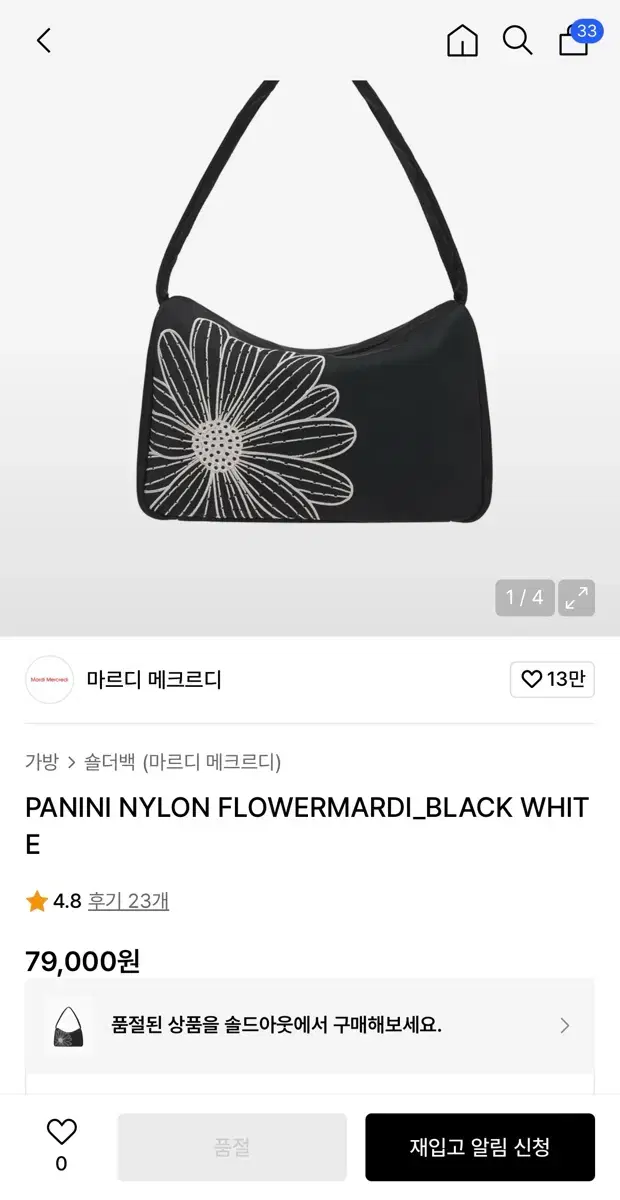The image size is (620, 1200).
Task: Go back using the top-left arrow
Action: (43, 41)
